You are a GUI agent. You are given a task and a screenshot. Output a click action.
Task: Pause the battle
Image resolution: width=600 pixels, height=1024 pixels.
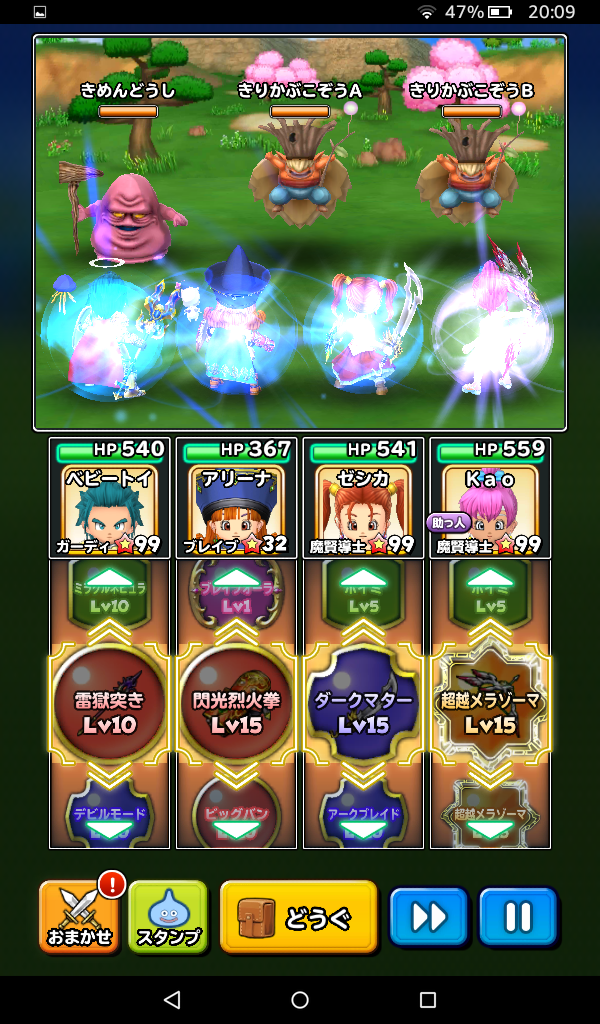point(517,916)
